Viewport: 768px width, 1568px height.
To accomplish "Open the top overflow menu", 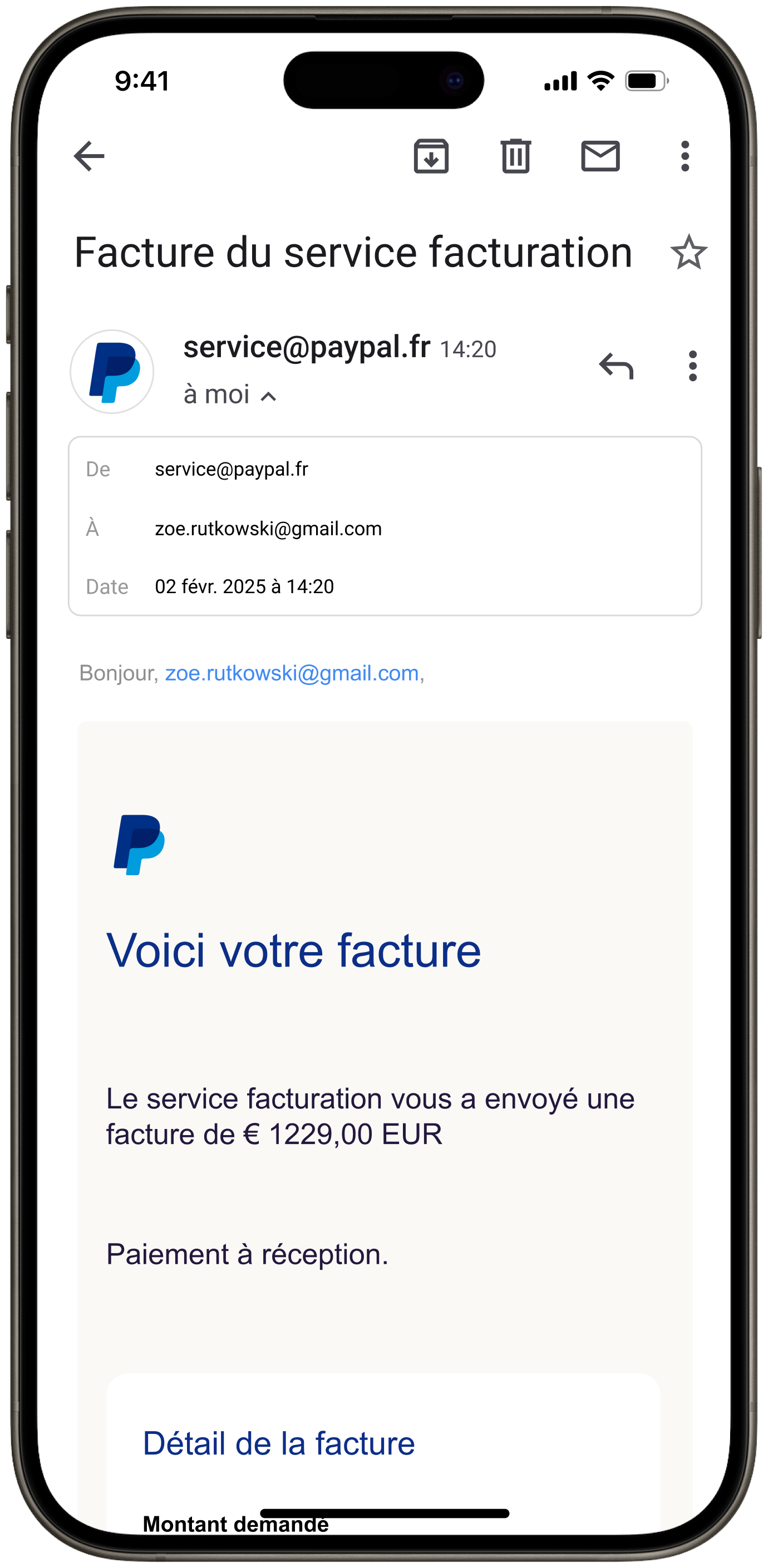I will click(685, 156).
